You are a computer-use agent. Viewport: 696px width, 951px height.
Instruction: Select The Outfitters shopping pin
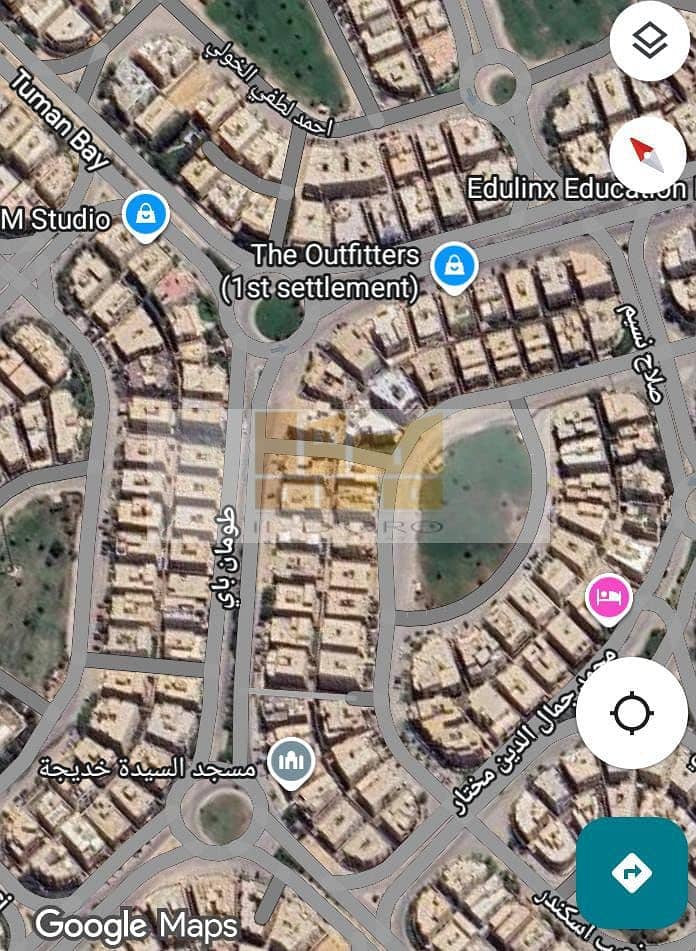454,267
